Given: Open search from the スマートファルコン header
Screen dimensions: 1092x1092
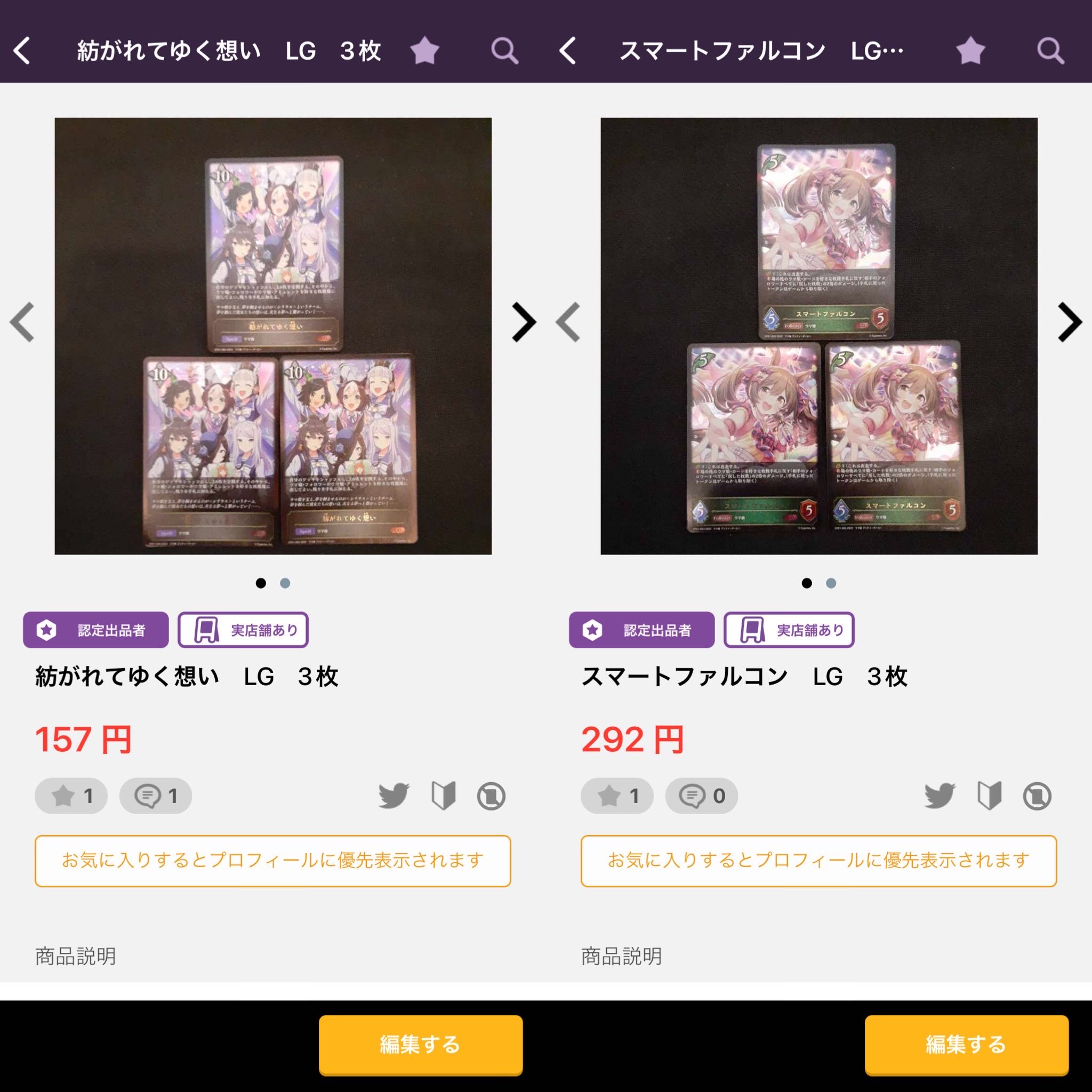Looking at the screenshot, I should coord(1050,51).
